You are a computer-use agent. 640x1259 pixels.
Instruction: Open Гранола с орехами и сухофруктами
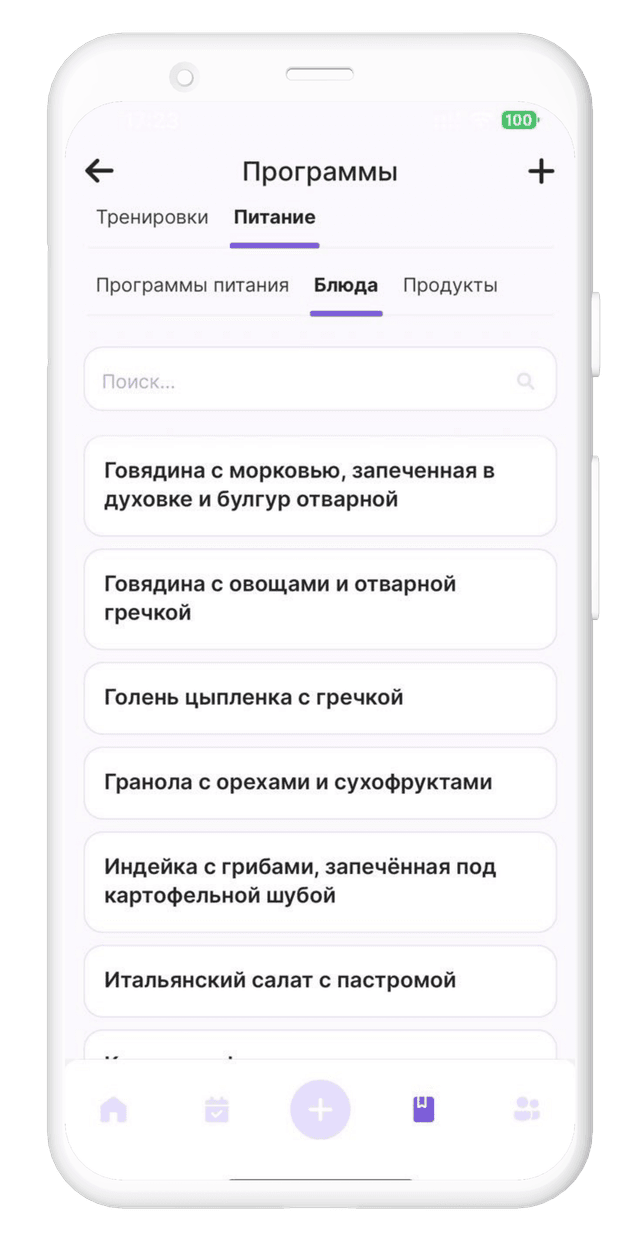[320, 782]
